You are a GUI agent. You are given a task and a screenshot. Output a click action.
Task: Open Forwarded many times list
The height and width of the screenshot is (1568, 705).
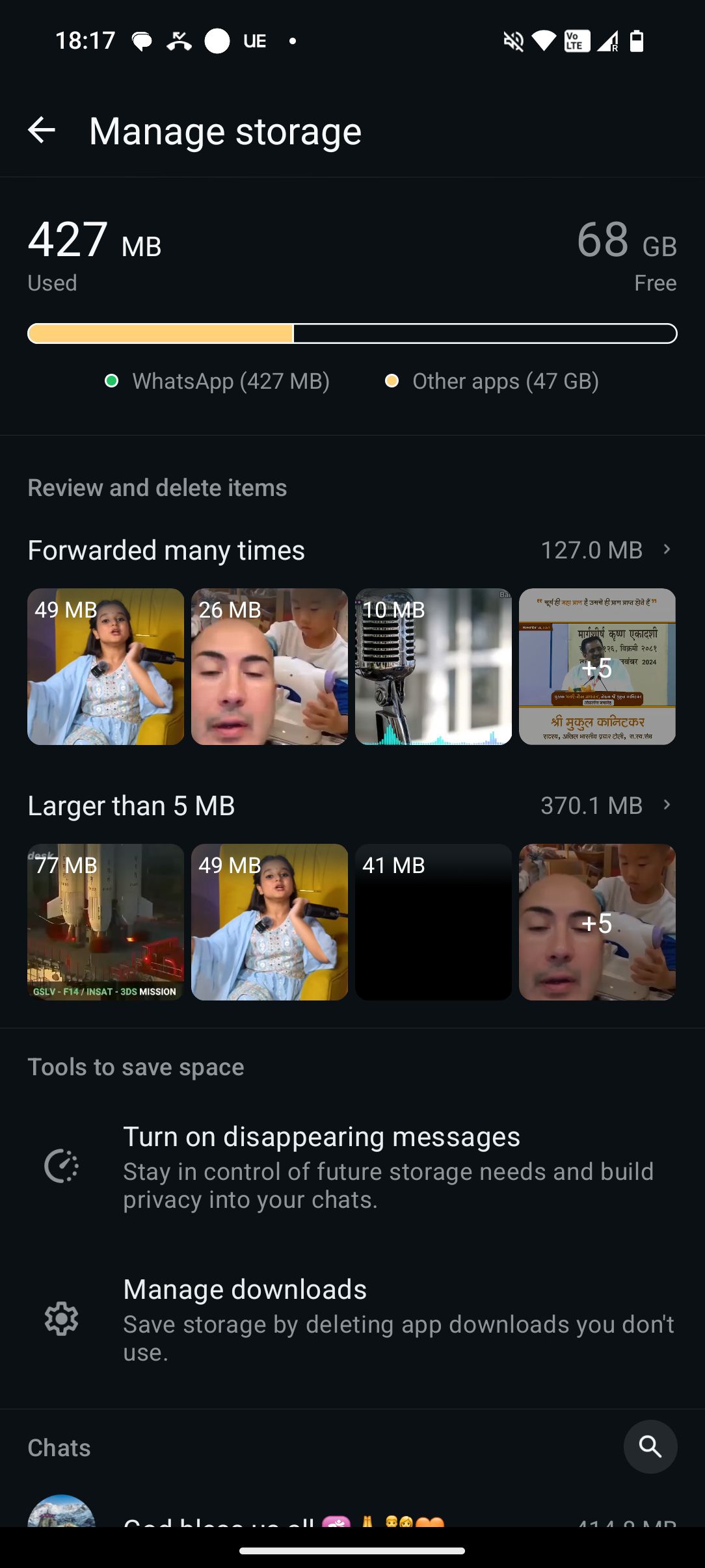pos(352,550)
